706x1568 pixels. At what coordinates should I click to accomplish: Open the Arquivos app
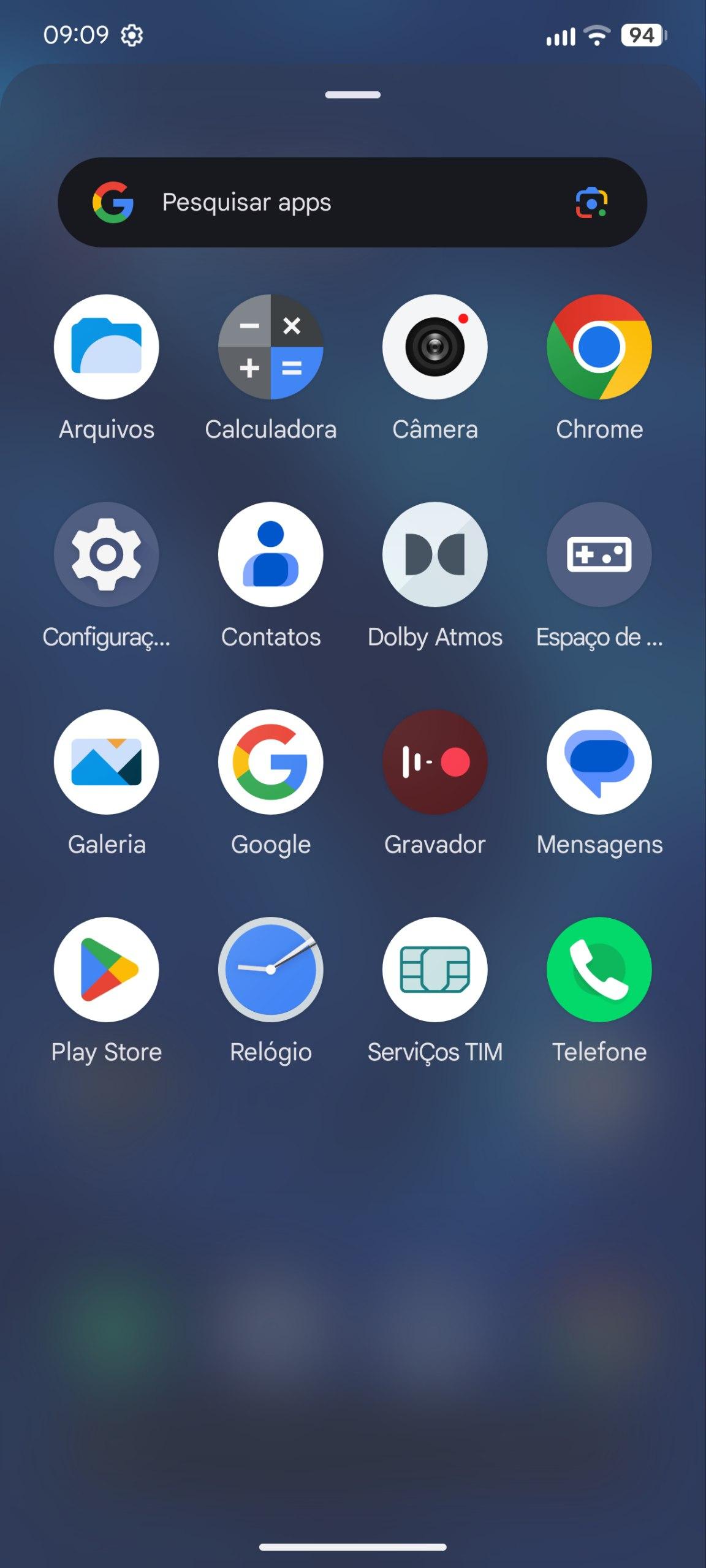point(107,347)
